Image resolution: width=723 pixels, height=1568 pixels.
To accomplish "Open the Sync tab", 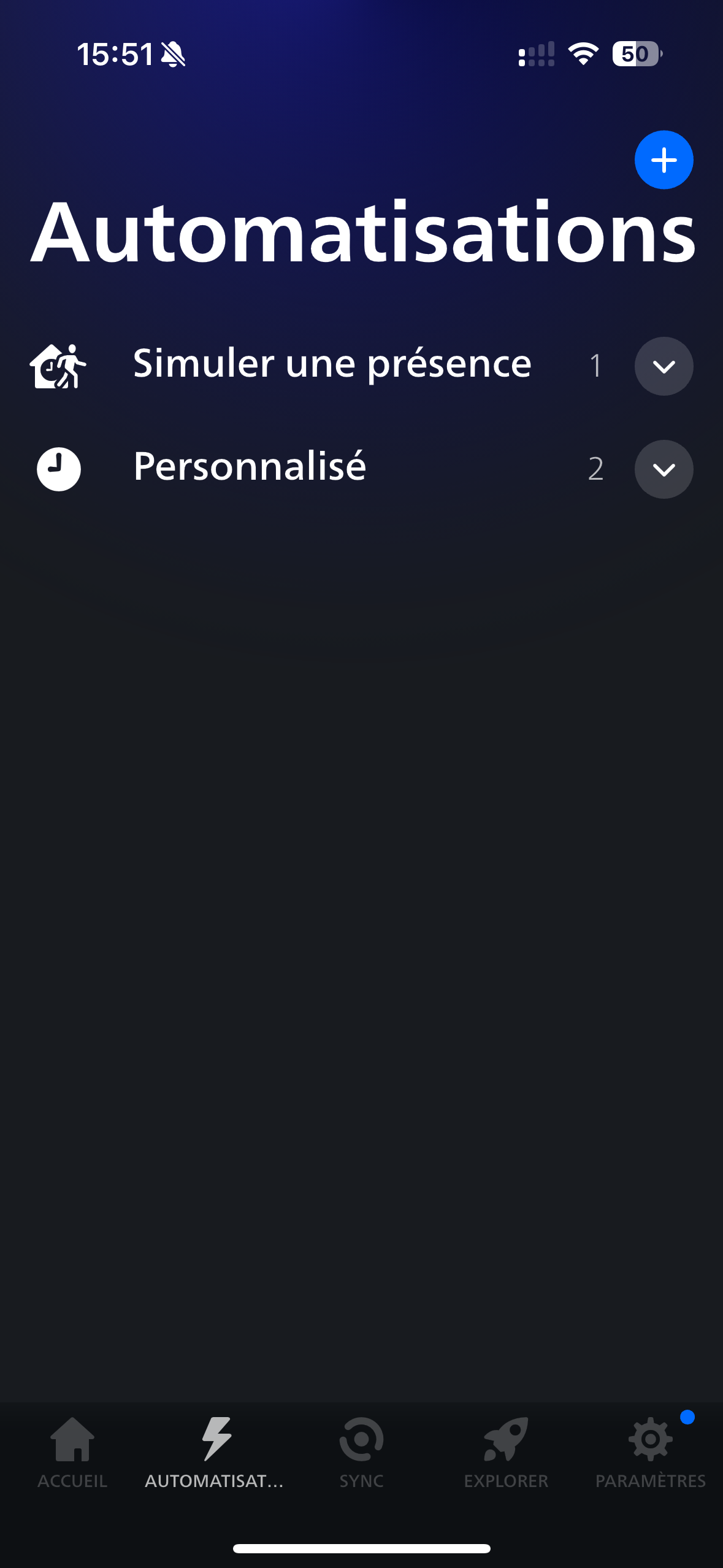I will tap(361, 1452).
